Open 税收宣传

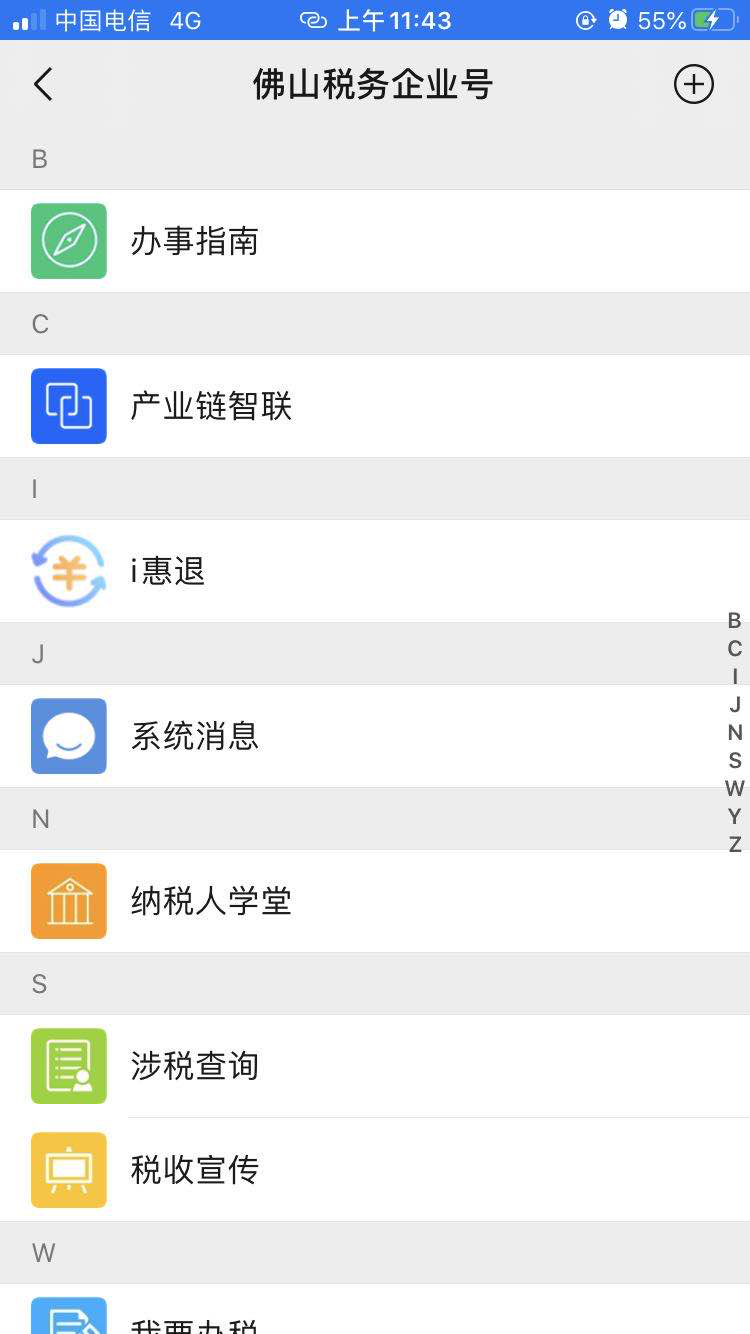(375, 1169)
